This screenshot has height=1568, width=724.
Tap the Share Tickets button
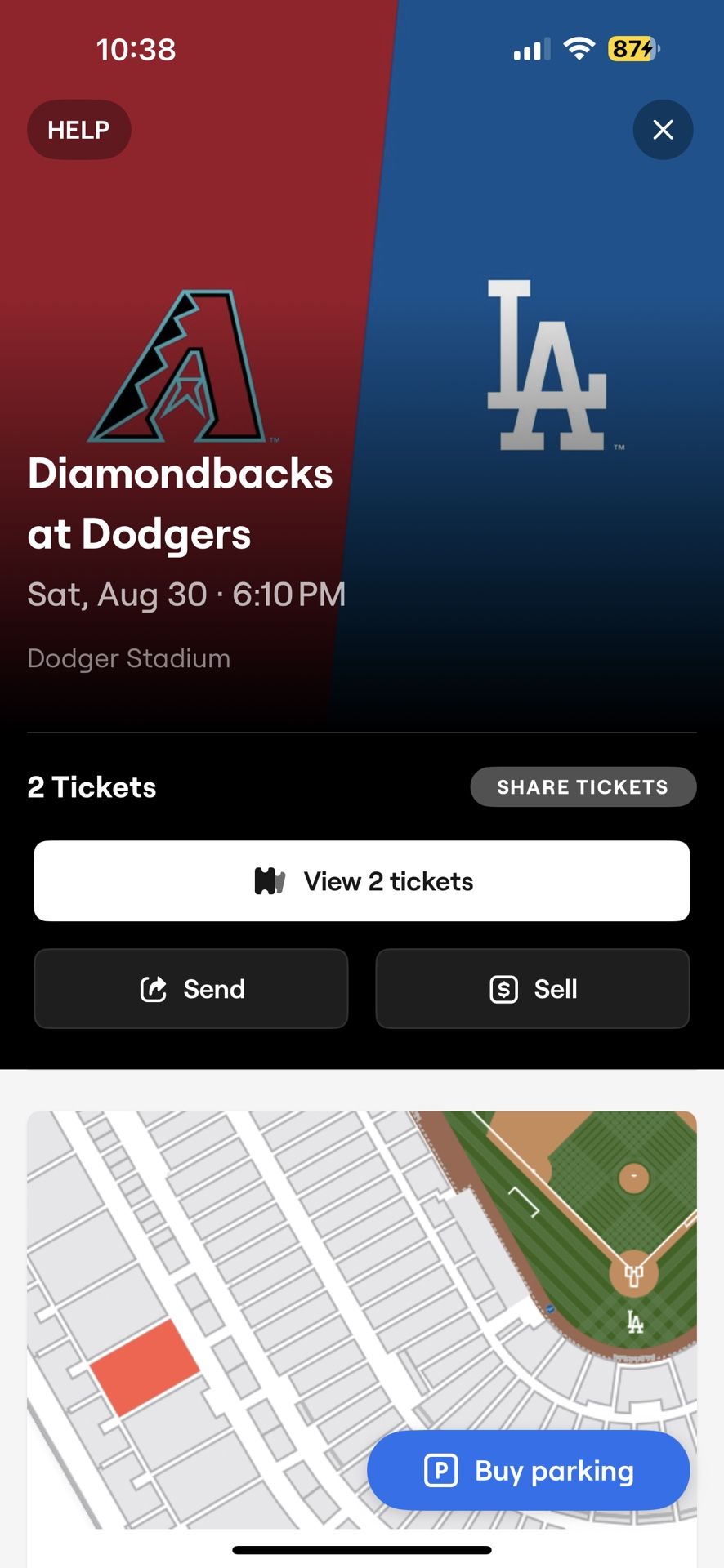[x=583, y=787]
